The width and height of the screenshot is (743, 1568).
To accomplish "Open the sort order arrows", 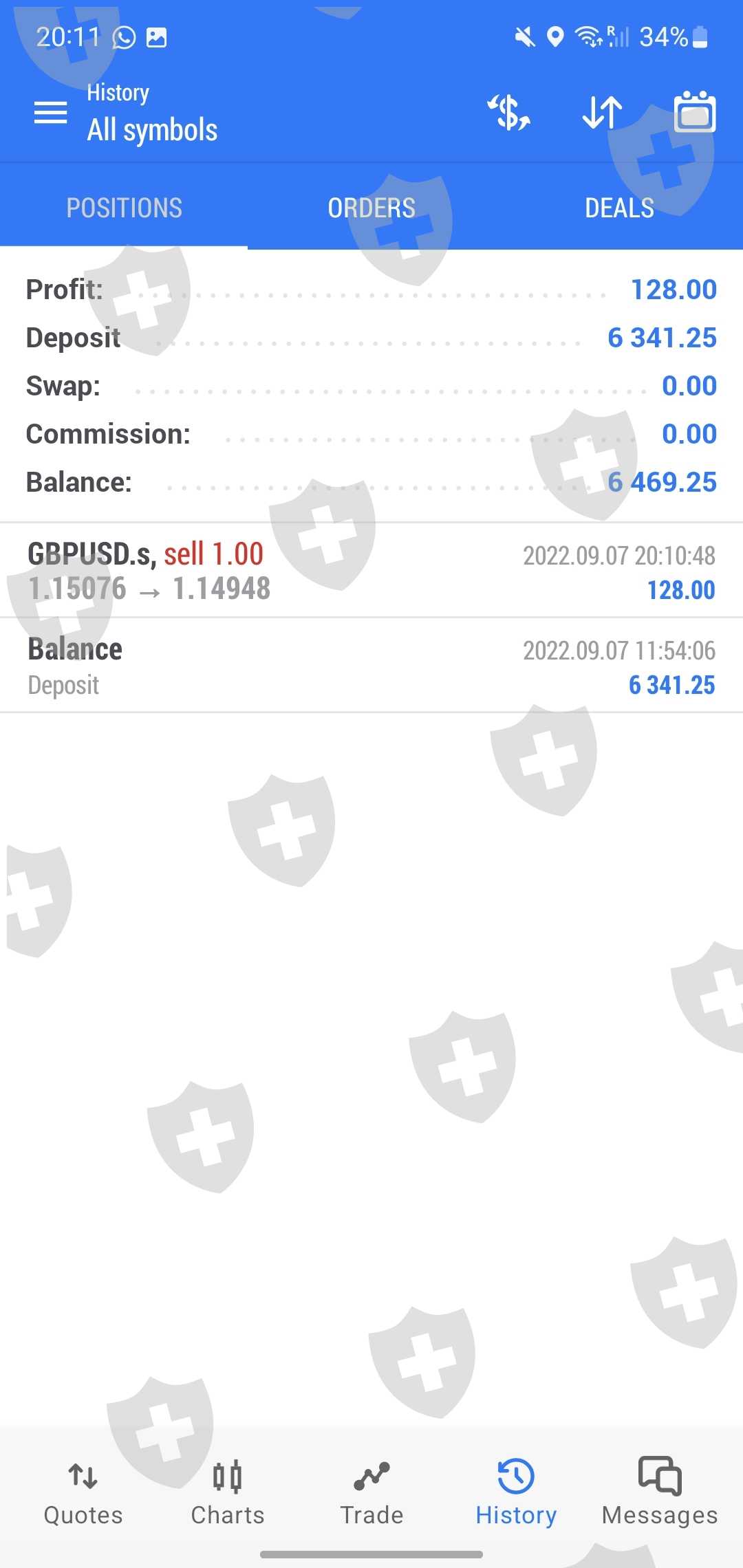I will click(x=602, y=113).
